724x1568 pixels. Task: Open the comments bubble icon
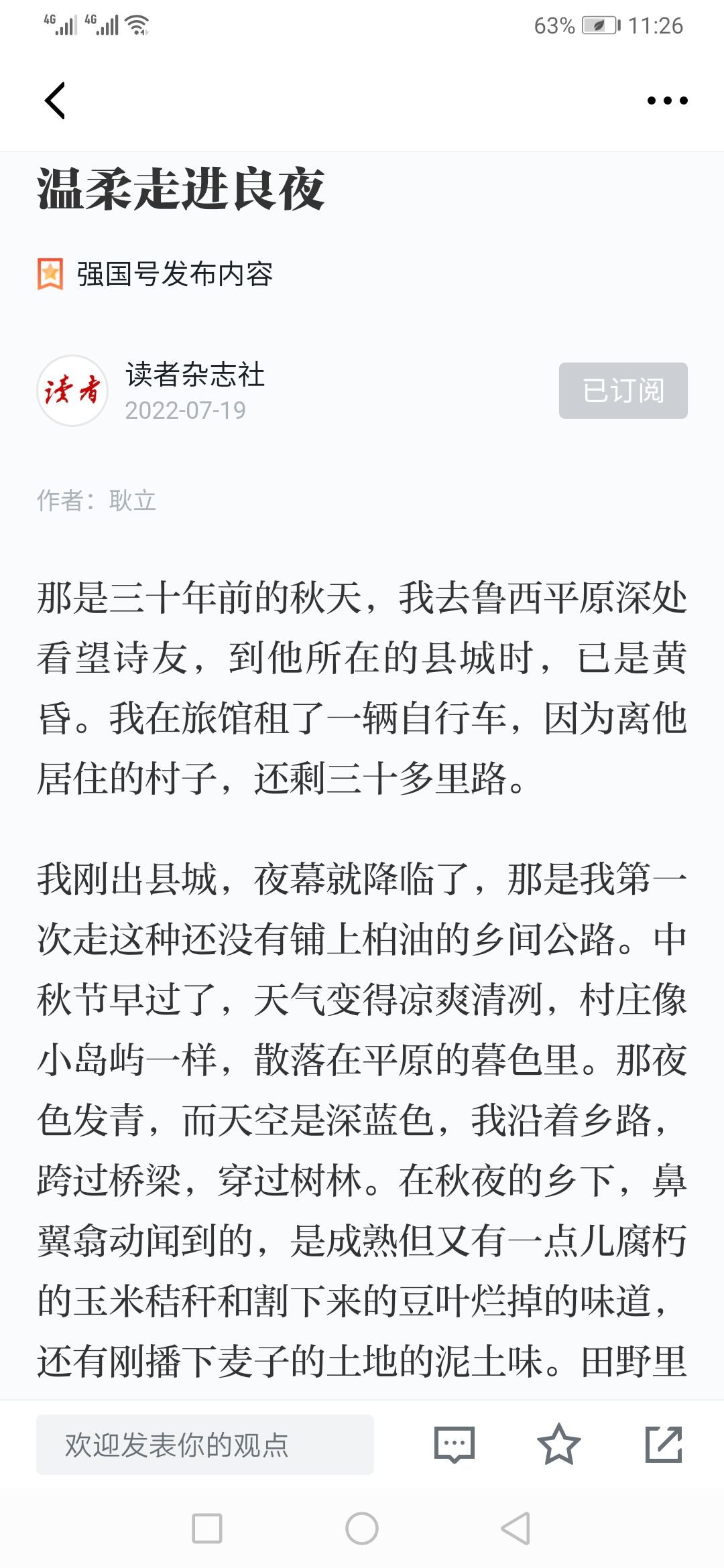[x=455, y=1445]
